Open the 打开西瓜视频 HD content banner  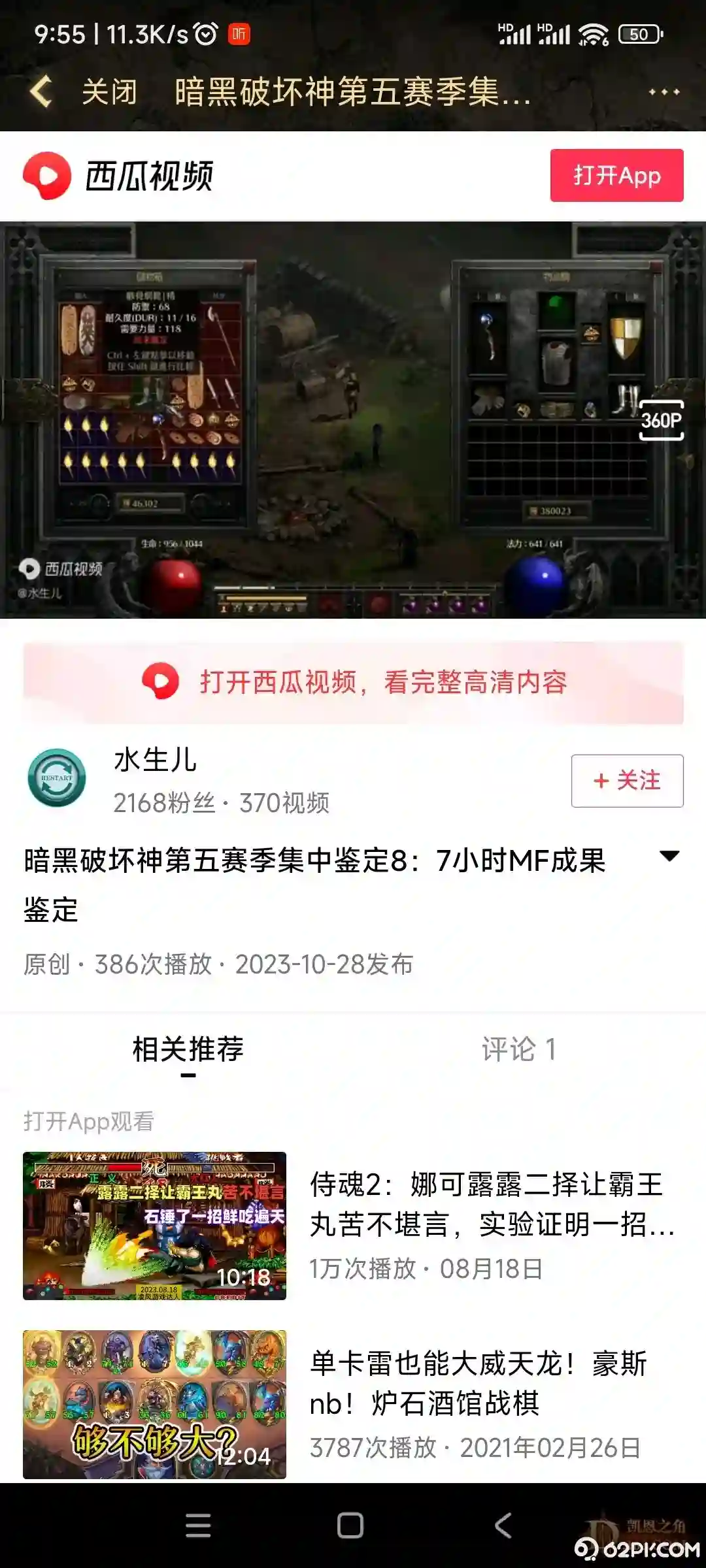pos(353,683)
